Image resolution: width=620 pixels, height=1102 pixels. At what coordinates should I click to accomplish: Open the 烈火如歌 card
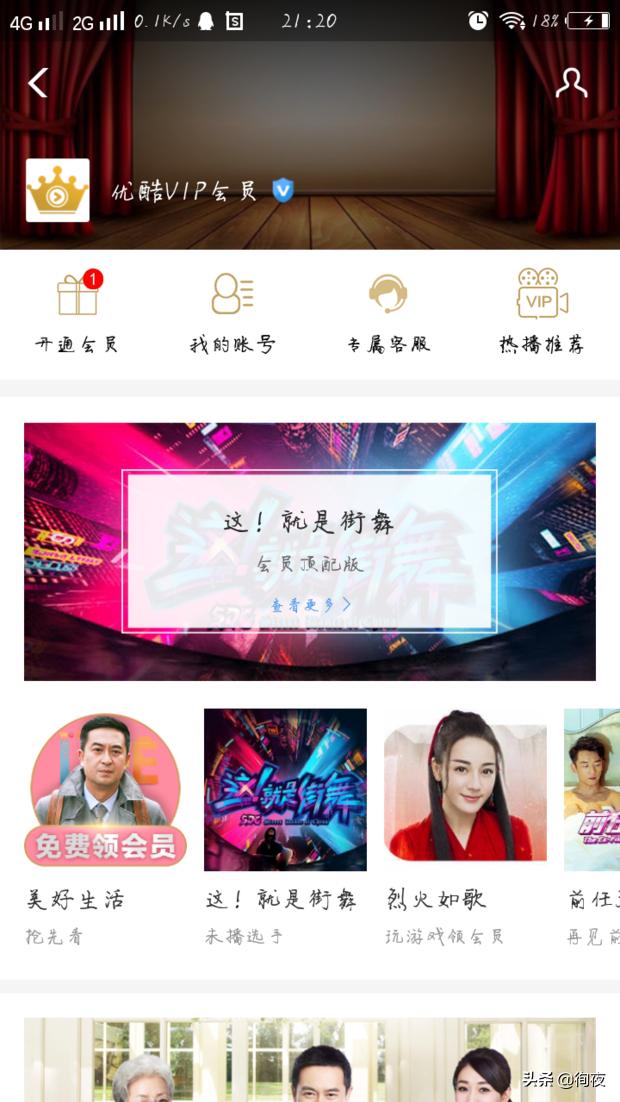pyautogui.click(x=465, y=790)
